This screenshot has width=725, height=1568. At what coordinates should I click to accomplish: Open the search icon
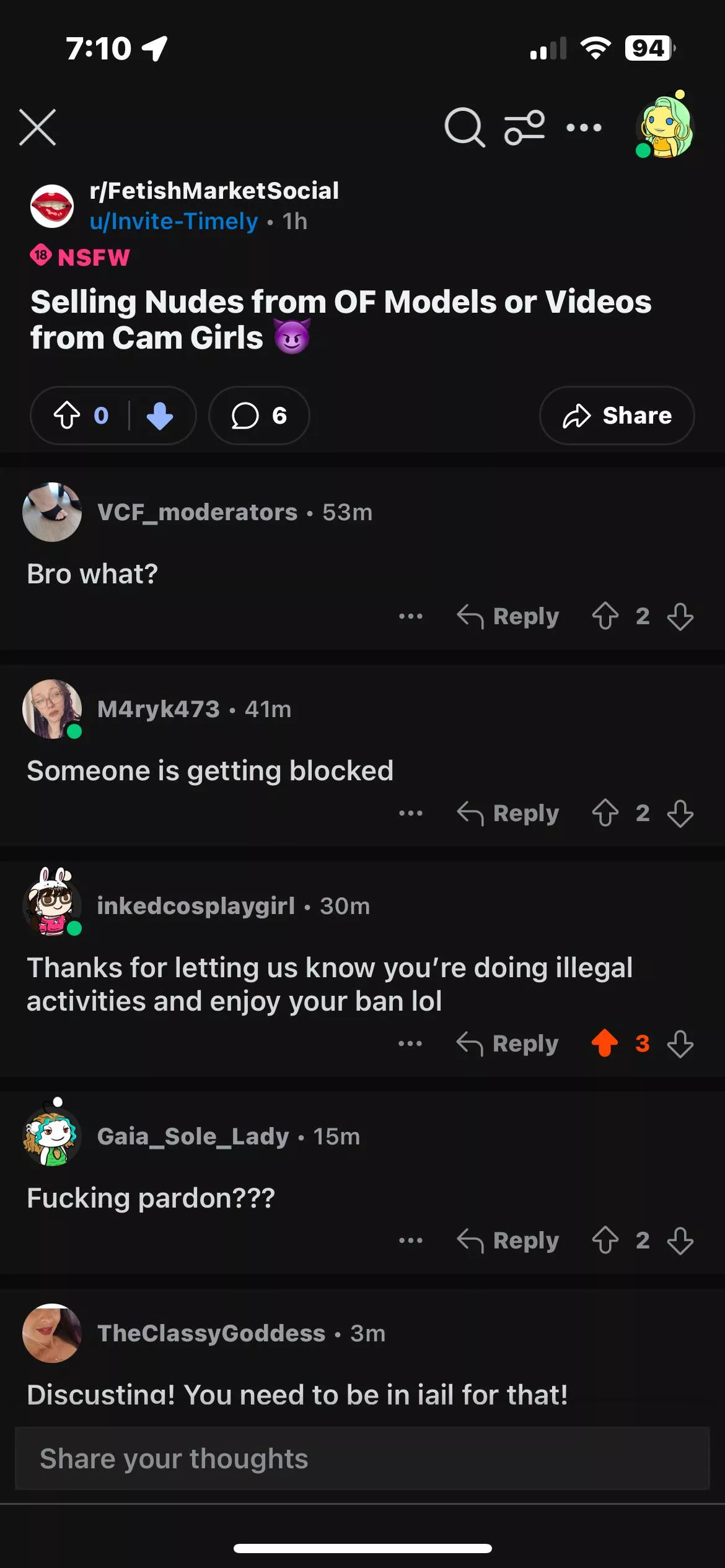pos(464,128)
